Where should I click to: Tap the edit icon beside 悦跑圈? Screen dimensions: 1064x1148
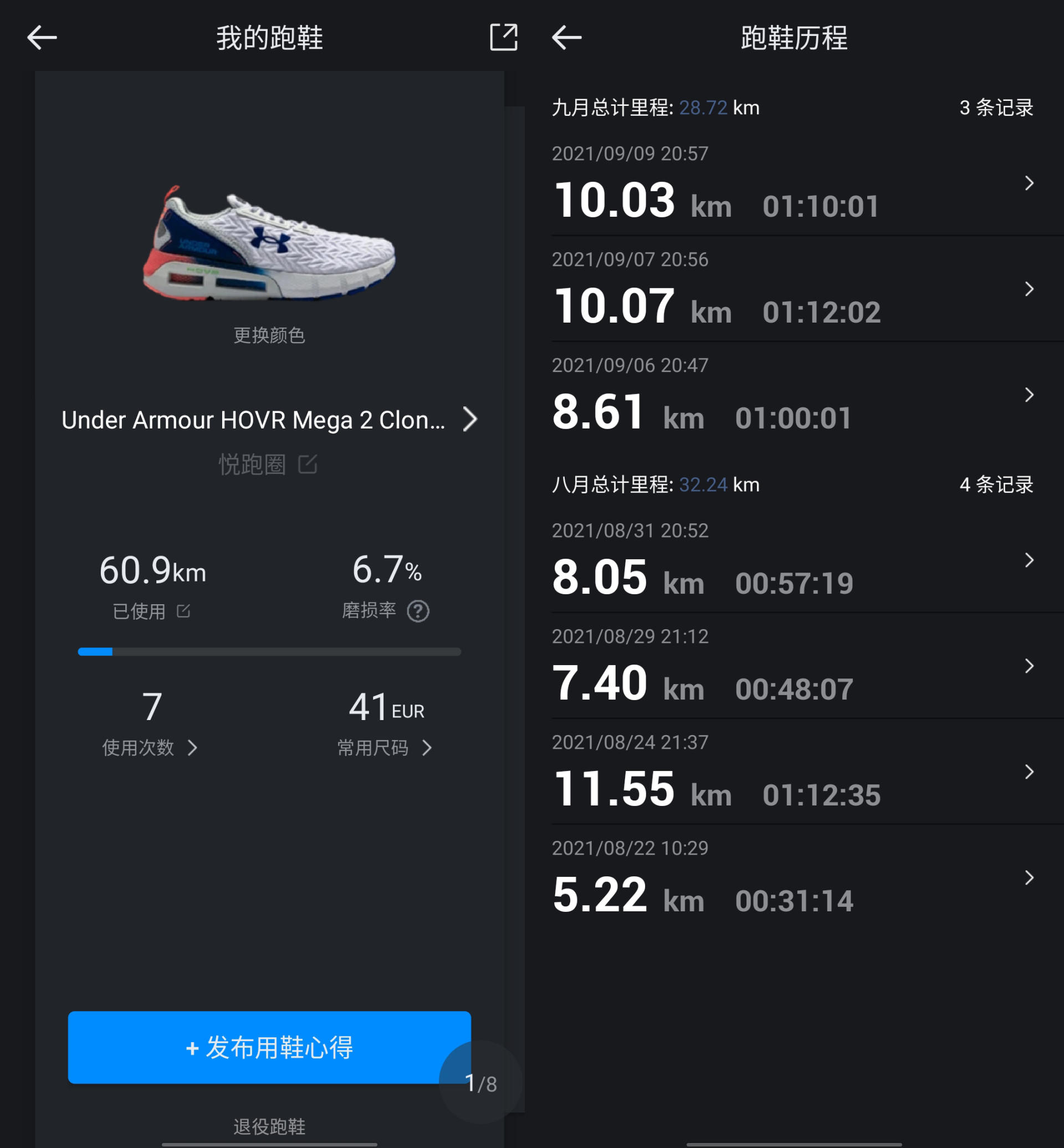(309, 465)
